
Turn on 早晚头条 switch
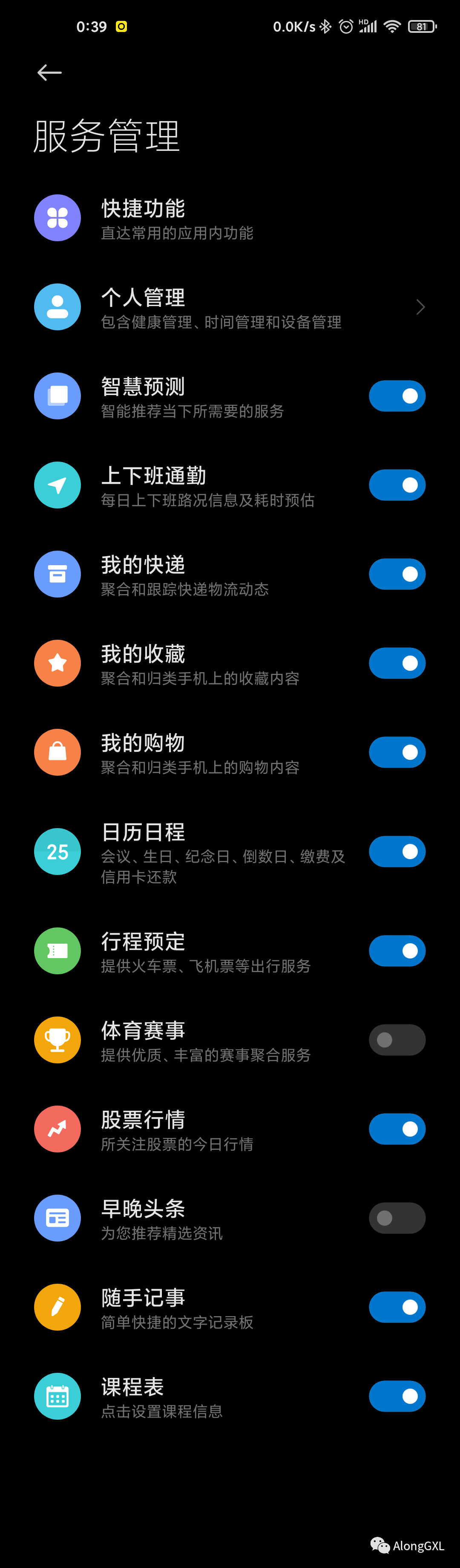tap(397, 1218)
